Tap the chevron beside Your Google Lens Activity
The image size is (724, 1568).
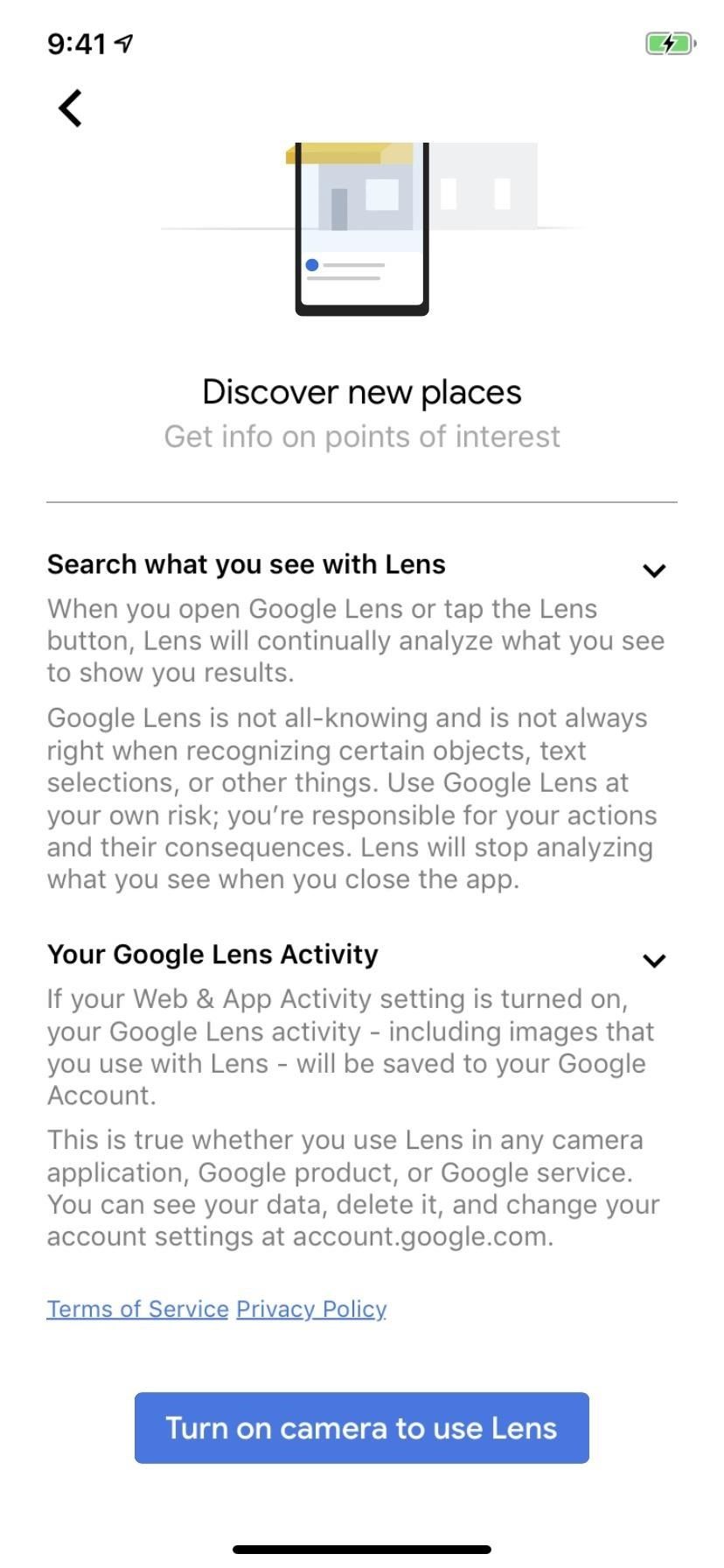pyautogui.click(x=655, y=960)
